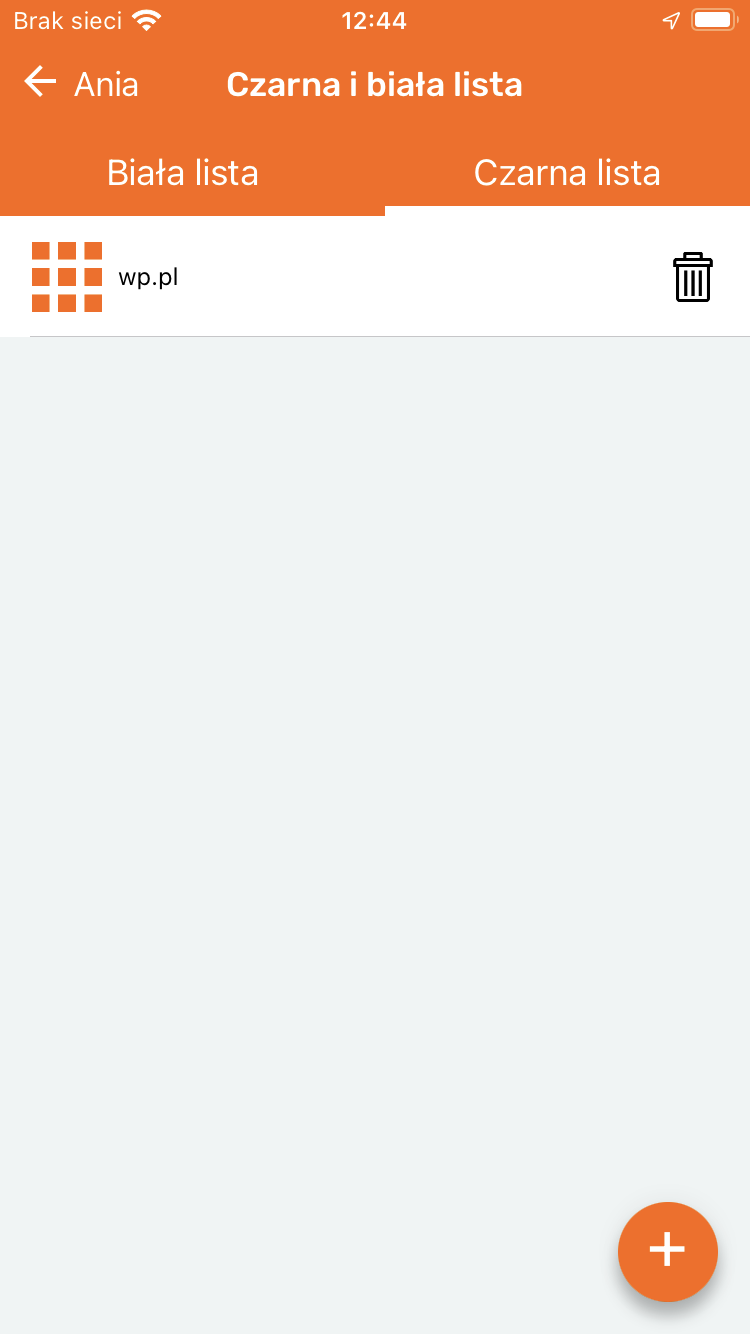Select the Czarna lista tab
Viewport: 750px width, 1334px height.
point(567,173)
